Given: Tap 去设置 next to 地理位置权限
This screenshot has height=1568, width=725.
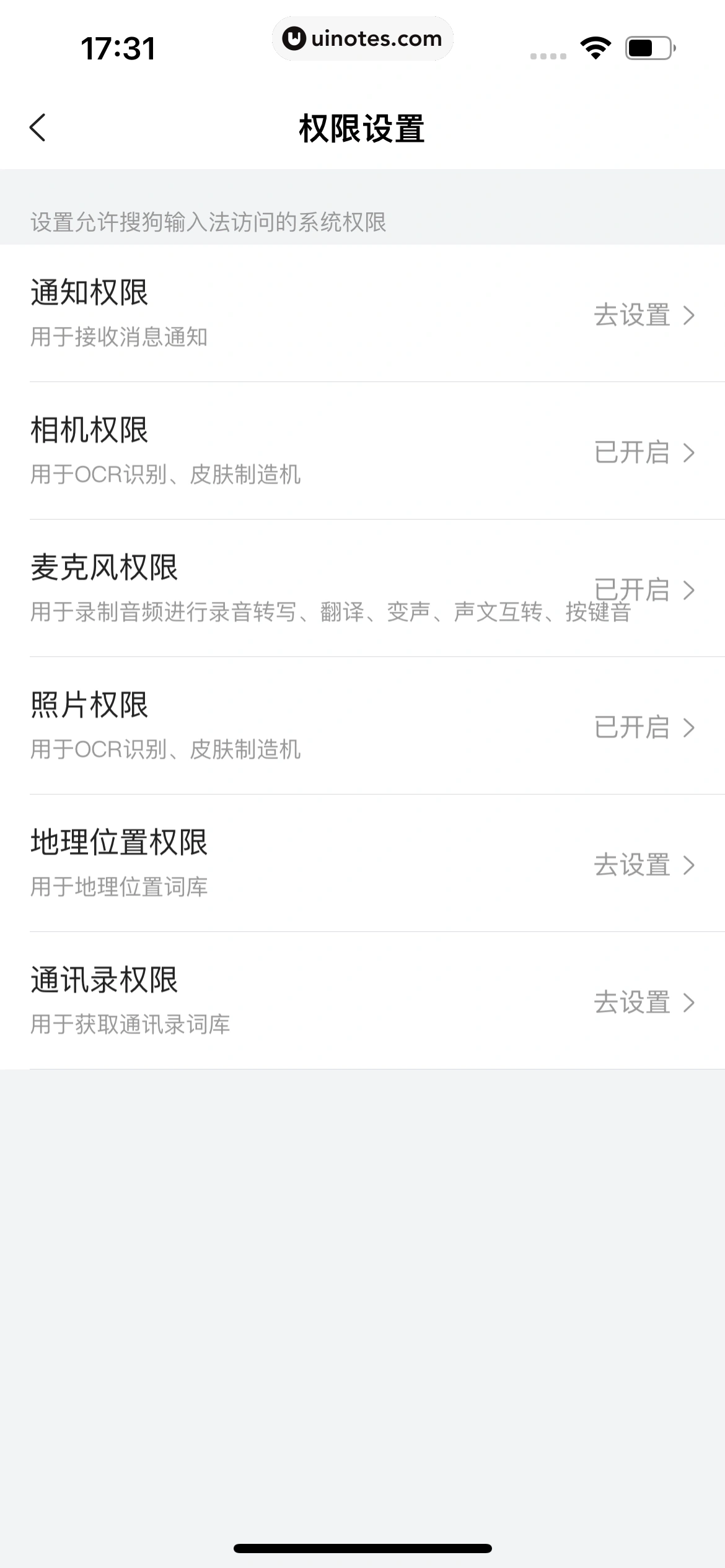Looking at the screenshot, I should (x=631, y=865).
